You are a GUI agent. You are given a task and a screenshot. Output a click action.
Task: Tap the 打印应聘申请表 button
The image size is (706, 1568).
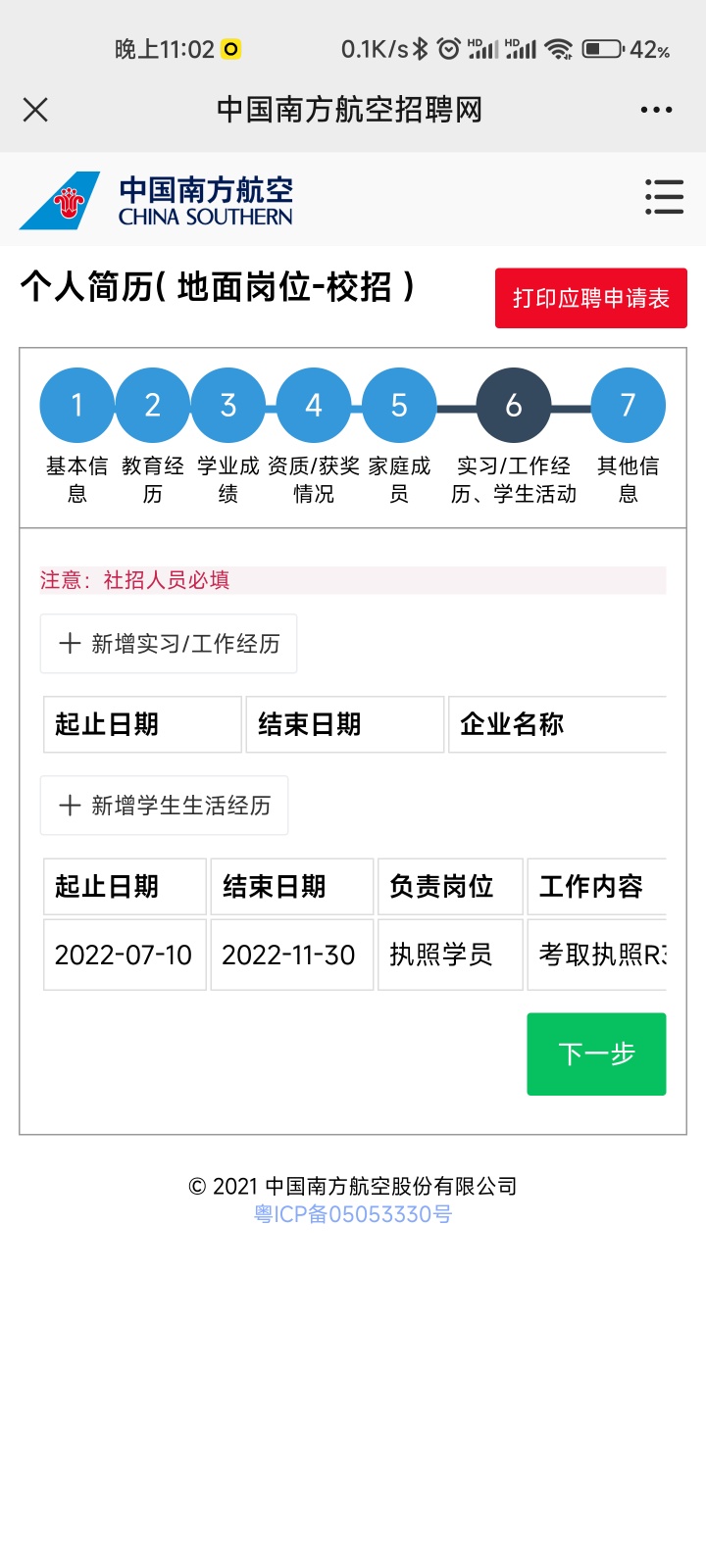point(590,298)
